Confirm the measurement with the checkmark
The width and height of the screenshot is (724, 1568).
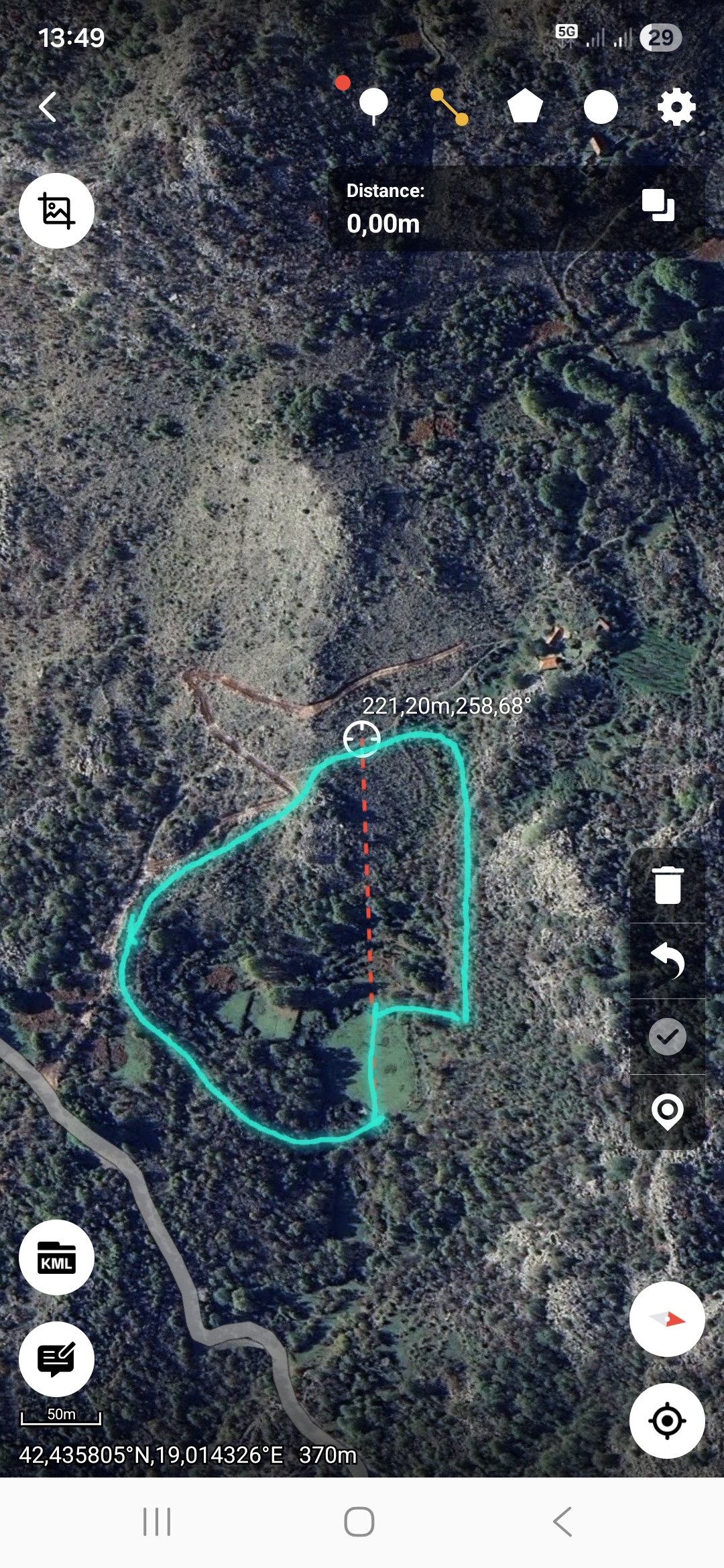click(668, 1037)
